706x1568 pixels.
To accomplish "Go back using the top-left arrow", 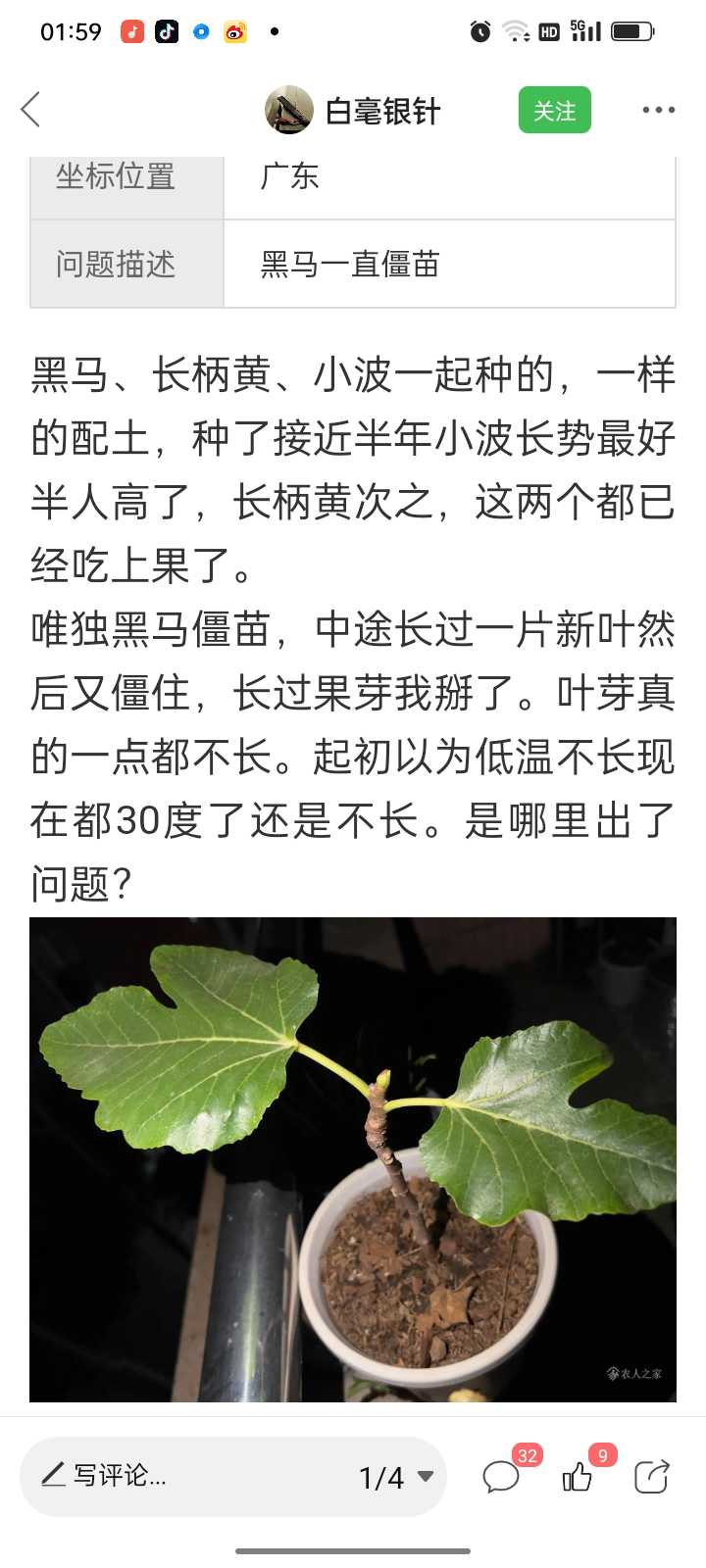I will pos(31,110).
